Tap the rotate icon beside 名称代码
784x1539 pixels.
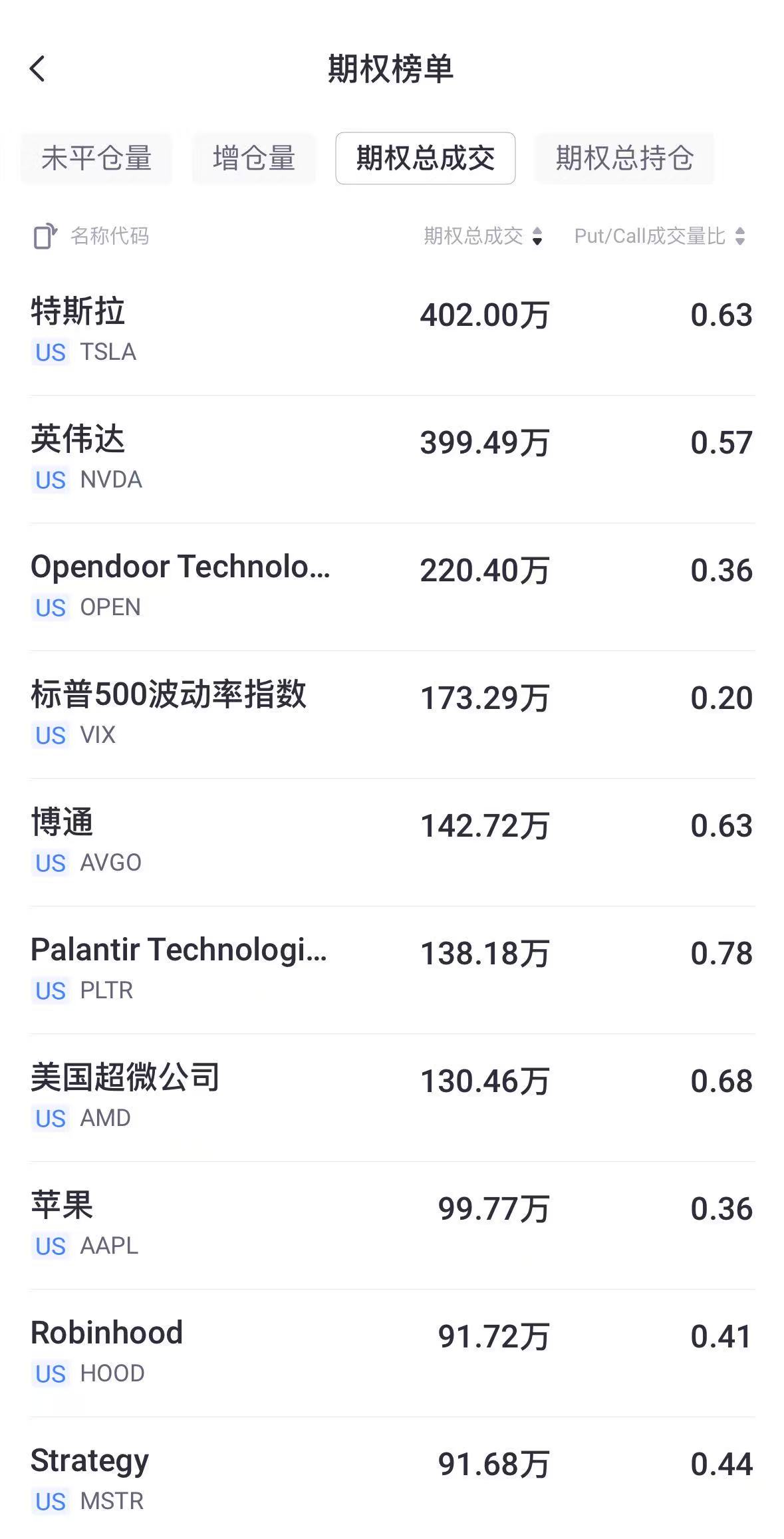45,236
